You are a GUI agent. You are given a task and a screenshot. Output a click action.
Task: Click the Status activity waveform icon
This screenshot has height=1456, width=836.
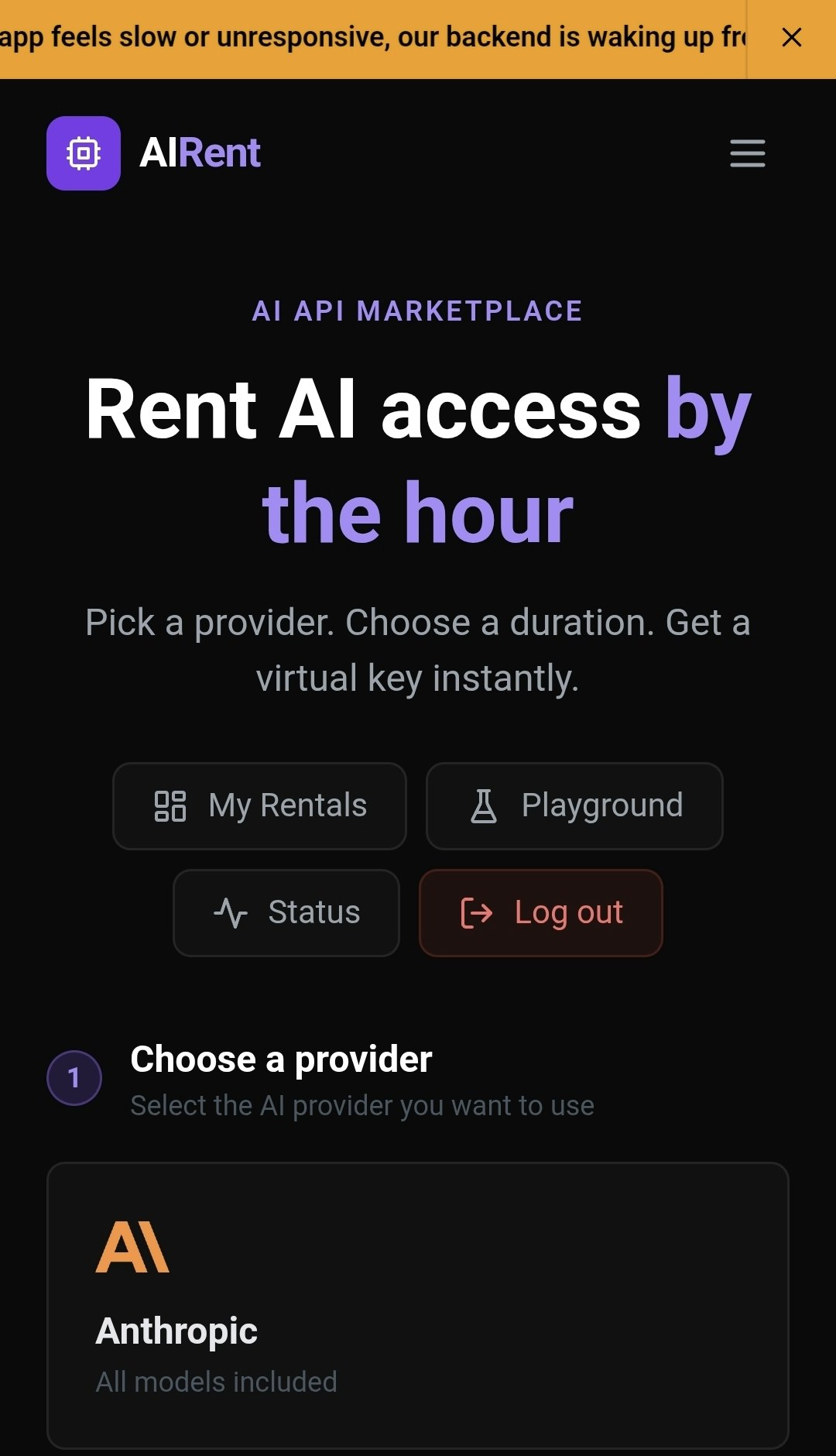(x=230, y=912)
